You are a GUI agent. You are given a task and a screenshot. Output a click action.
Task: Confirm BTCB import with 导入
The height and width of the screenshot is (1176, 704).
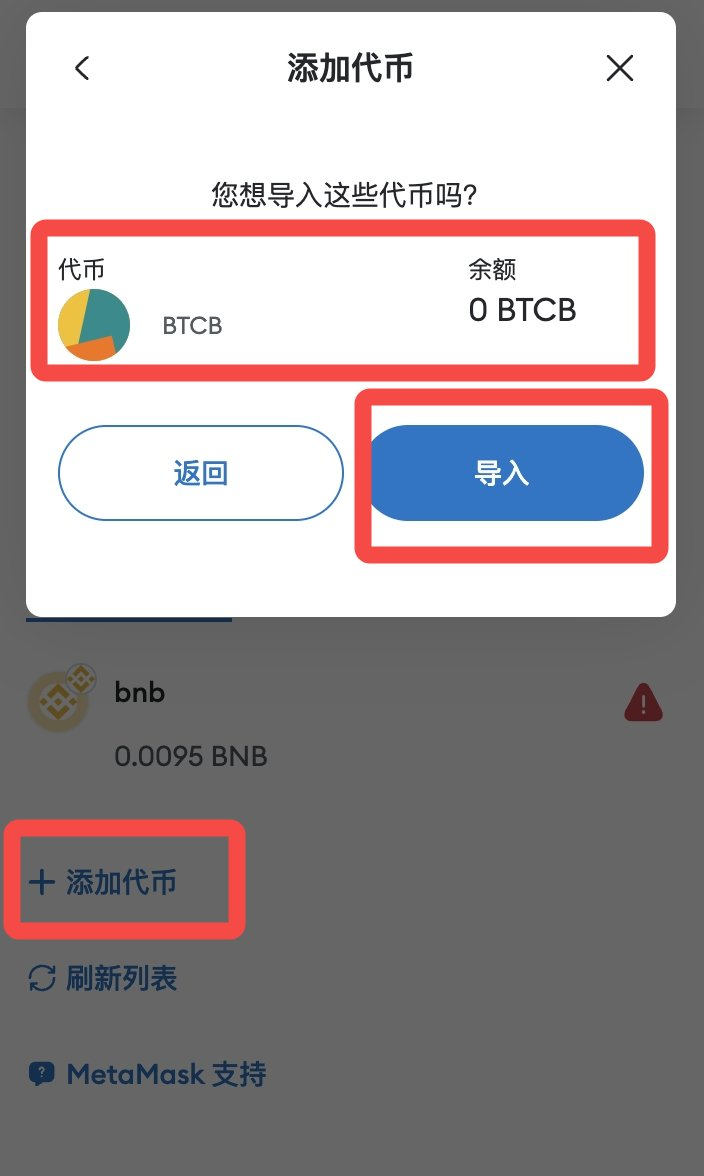point(507,472)
